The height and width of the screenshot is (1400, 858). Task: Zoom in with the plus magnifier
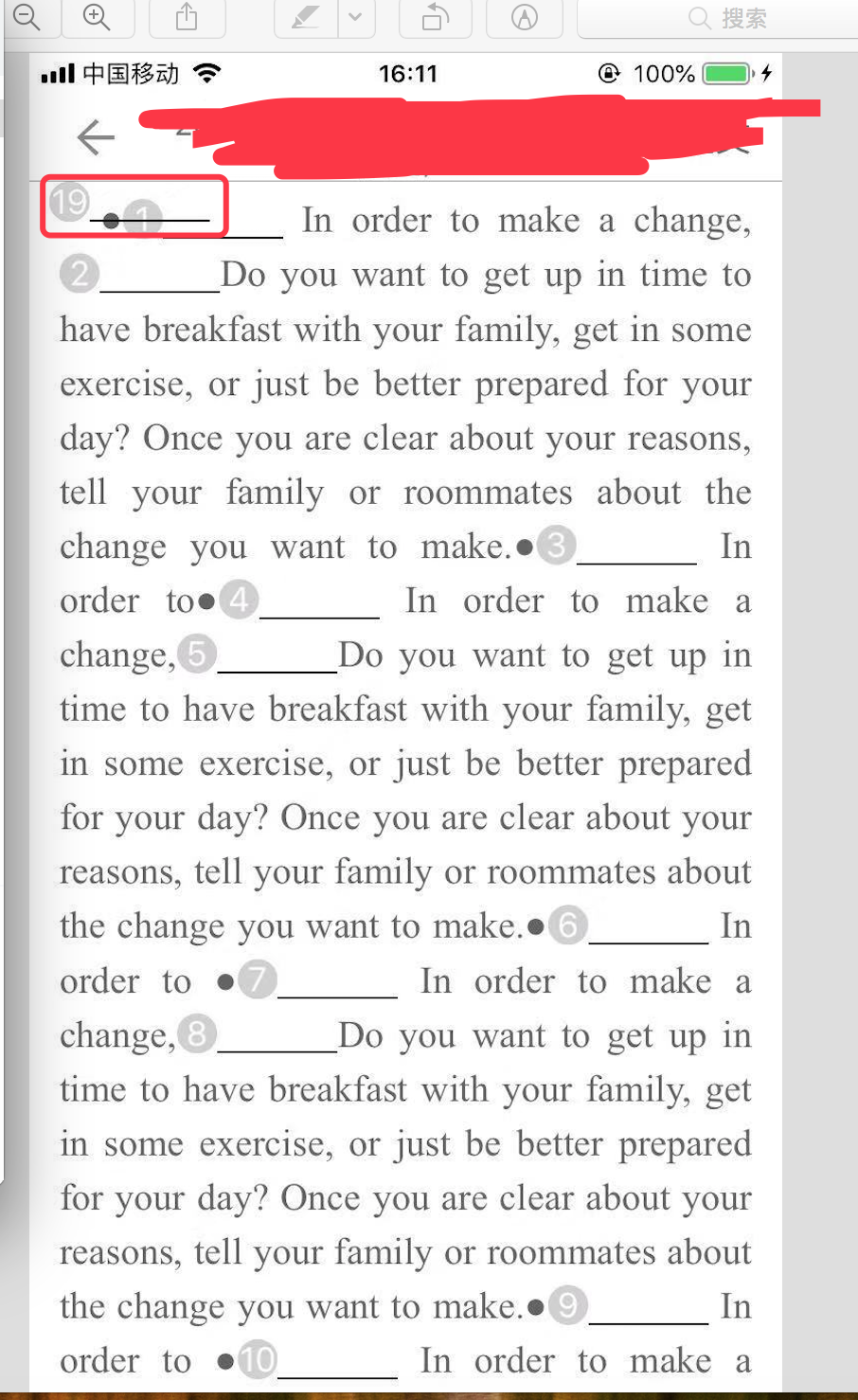[x=97, y=17]
